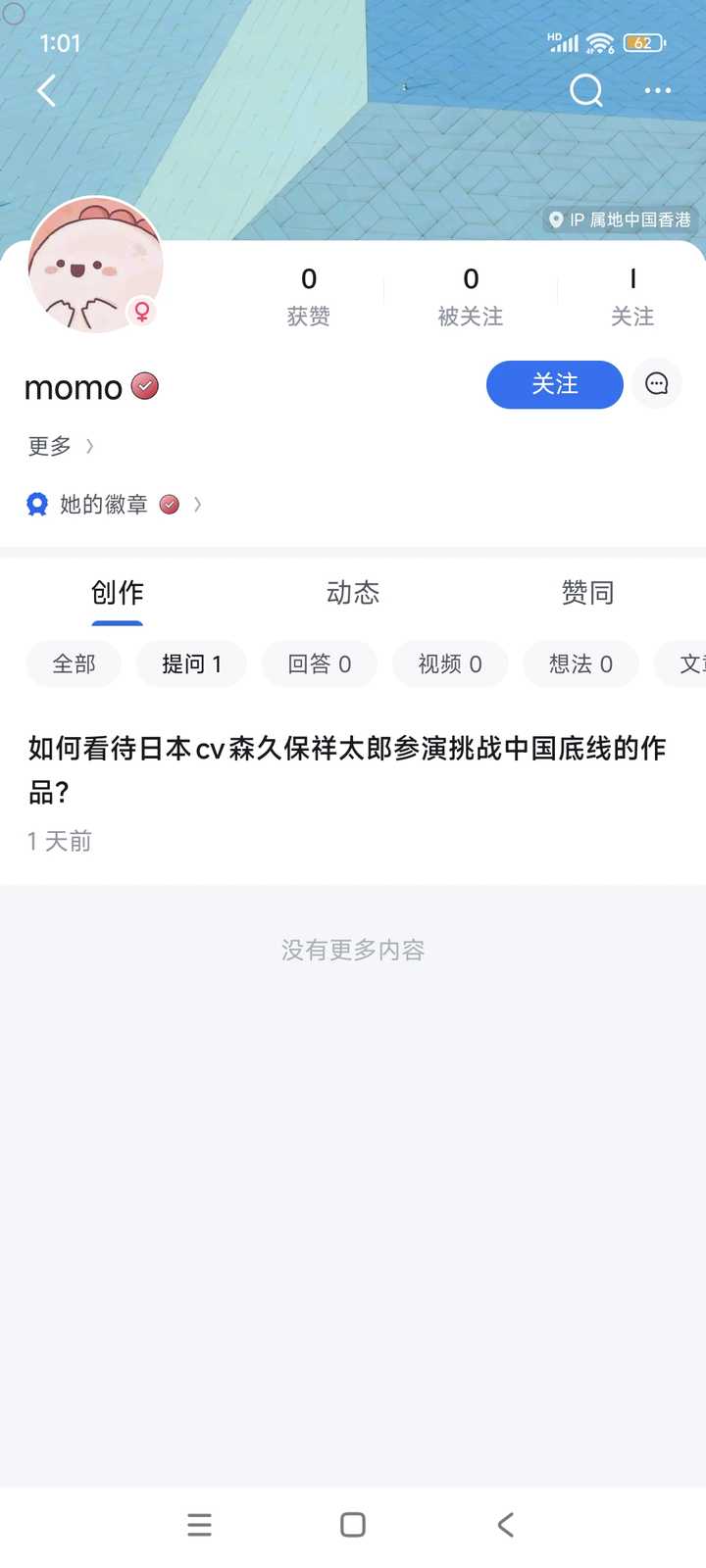The image size is (706, 1568).
Task: Switch to the 赞同 tab
Action: tap(587, 593)
